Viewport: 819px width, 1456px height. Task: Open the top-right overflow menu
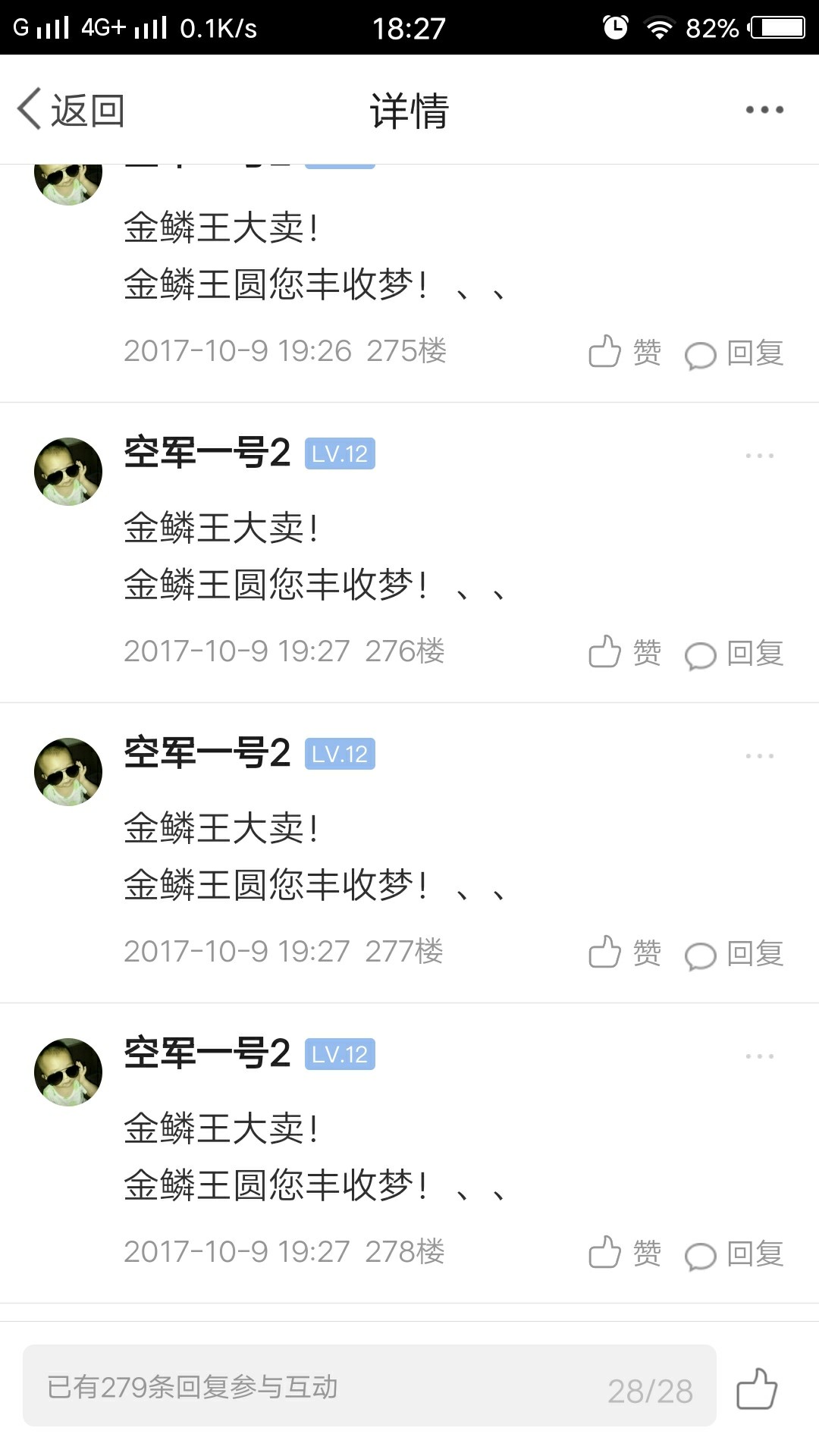pos(764,110)
